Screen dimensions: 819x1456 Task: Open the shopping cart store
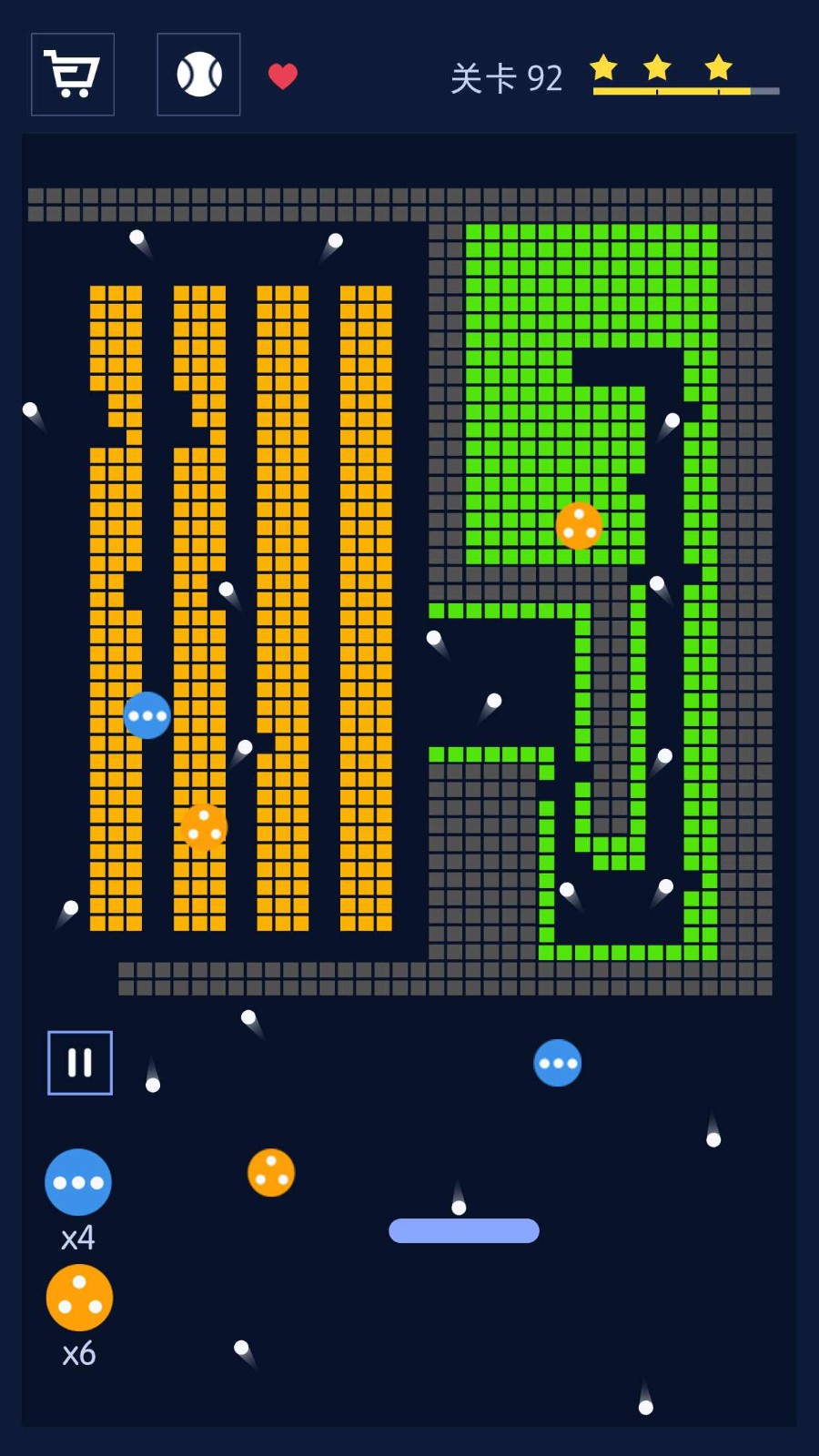coord(73,75)
